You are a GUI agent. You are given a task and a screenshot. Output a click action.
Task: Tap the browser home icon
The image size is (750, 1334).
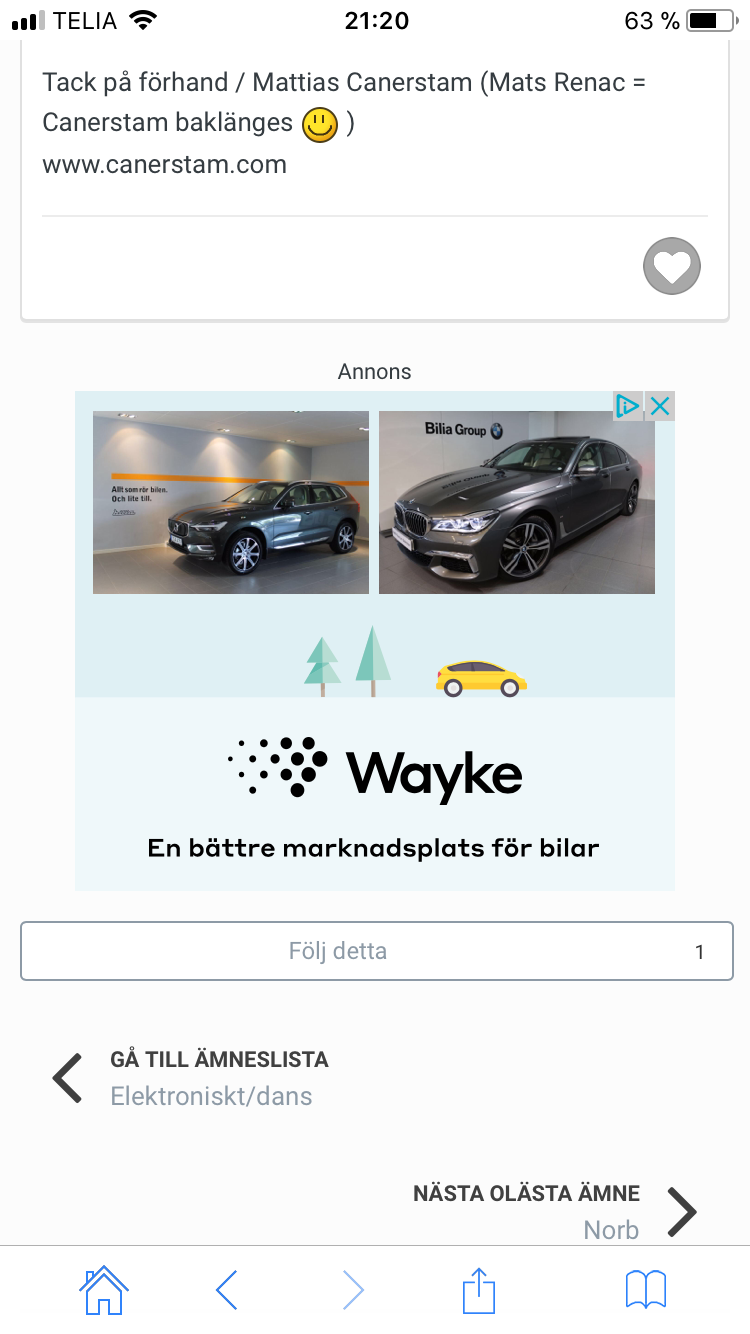click(x=104, y=1290)
